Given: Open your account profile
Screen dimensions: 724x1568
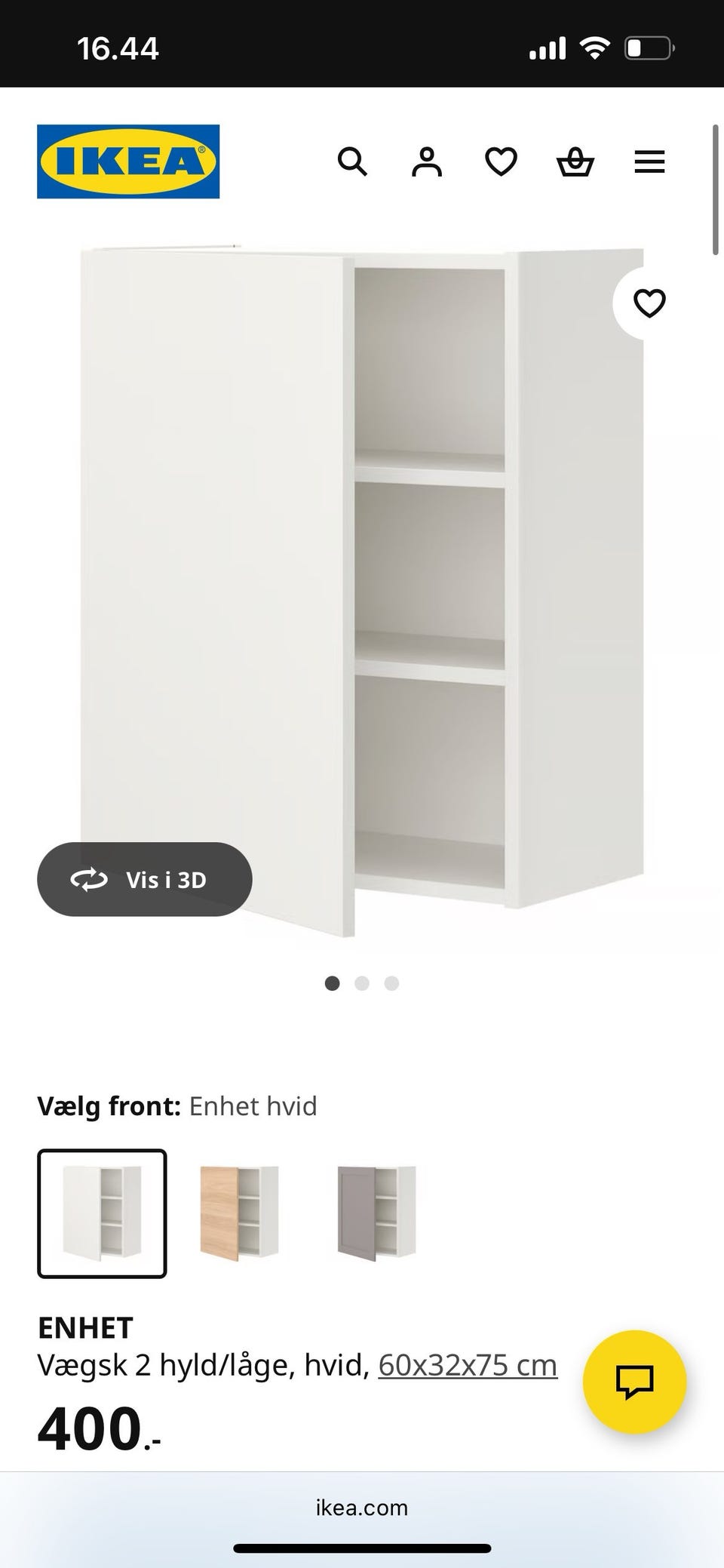Looking at the screenshot, I should point(427,161).
